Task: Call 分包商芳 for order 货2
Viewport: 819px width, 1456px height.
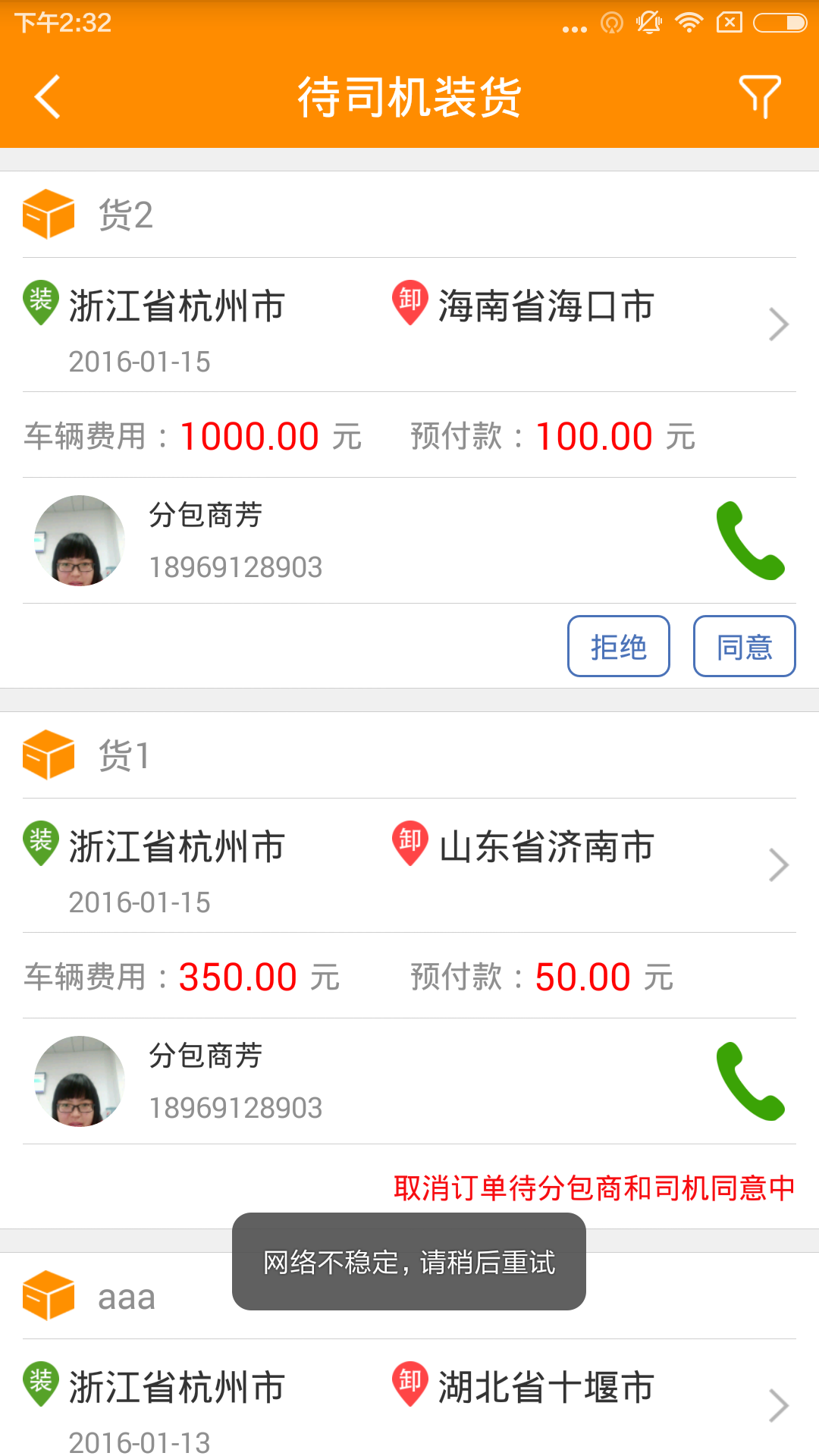Action: pyautogui.click(x=750, y=541)
